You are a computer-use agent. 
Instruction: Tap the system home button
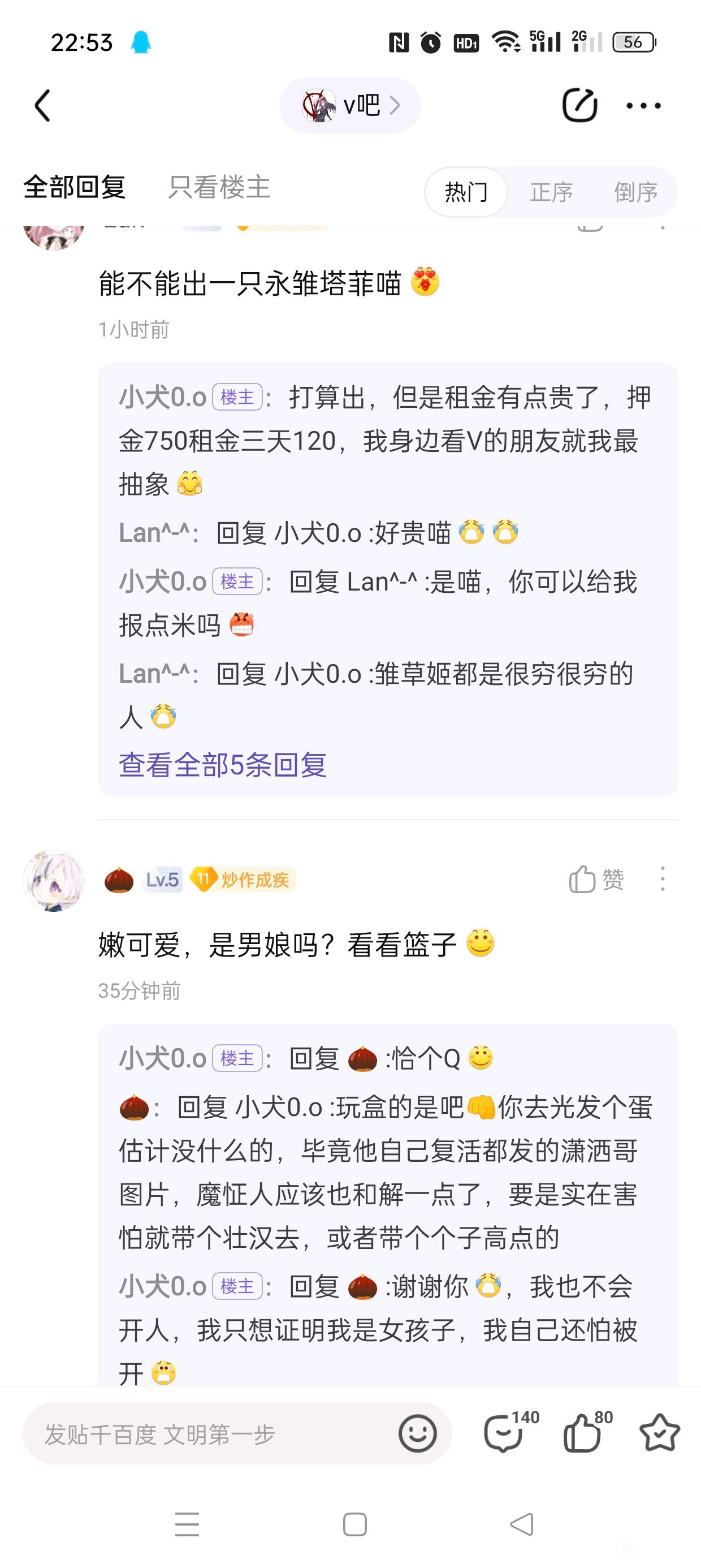point(355,1525)
